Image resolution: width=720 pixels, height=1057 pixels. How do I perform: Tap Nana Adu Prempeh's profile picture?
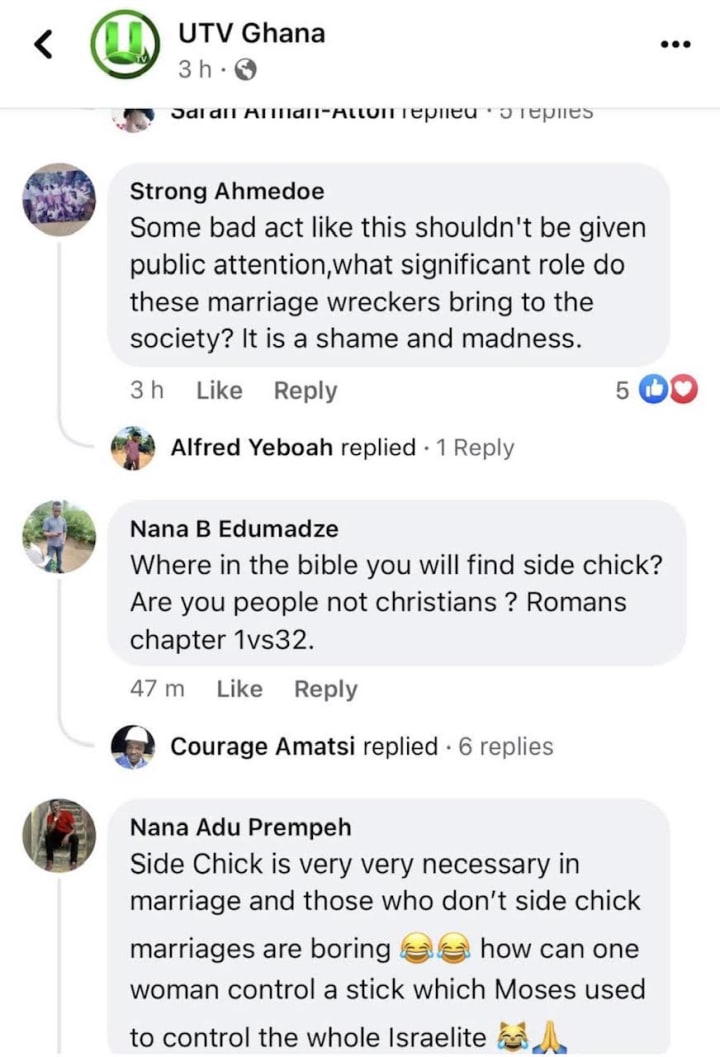[59, 835]
